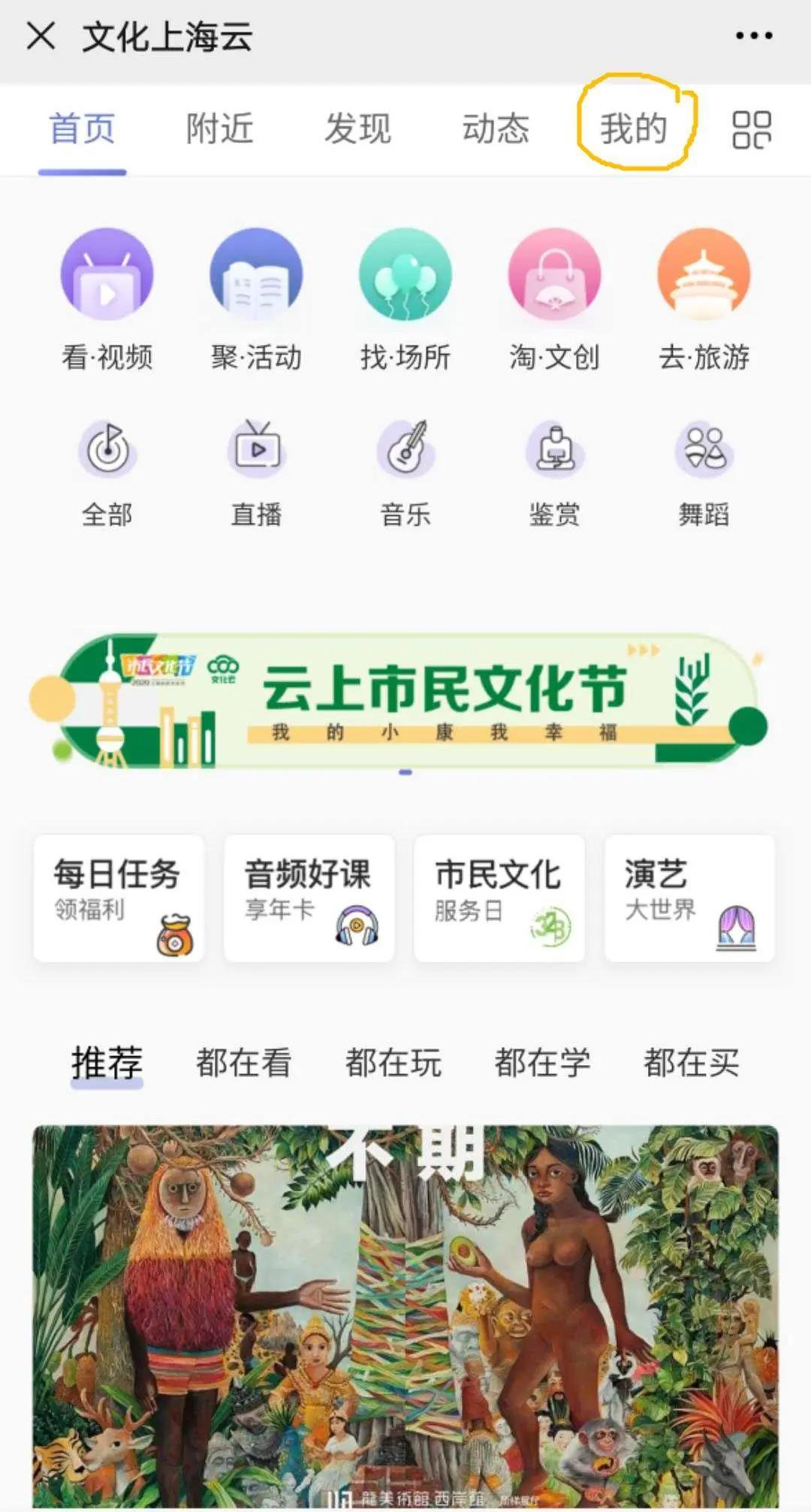Open the 演艺大世界 card
811x1512 pixels.
[x=689, y=898]
